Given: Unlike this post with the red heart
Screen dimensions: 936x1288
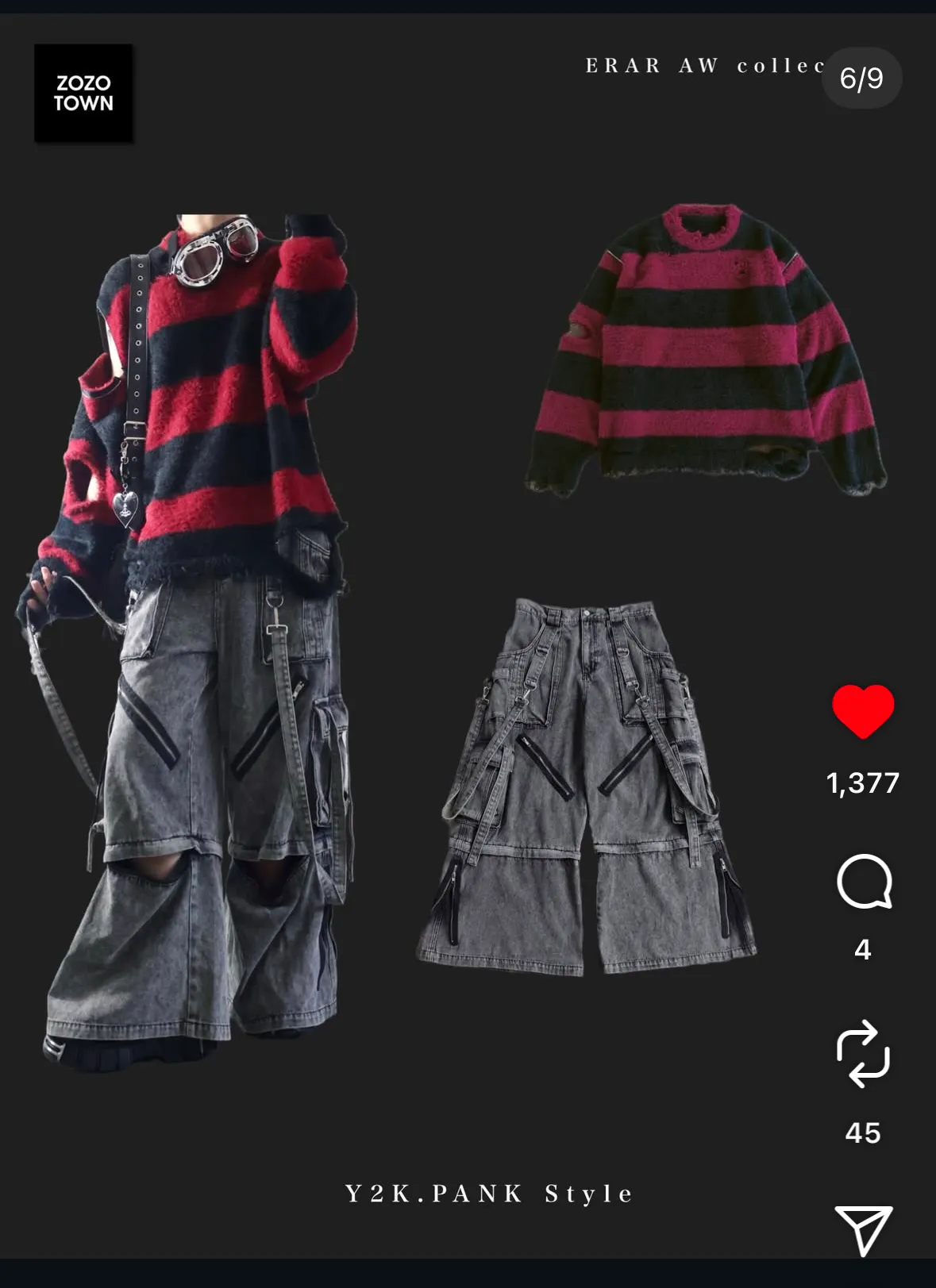Looking at the screenshot, I should click(863, 711).
